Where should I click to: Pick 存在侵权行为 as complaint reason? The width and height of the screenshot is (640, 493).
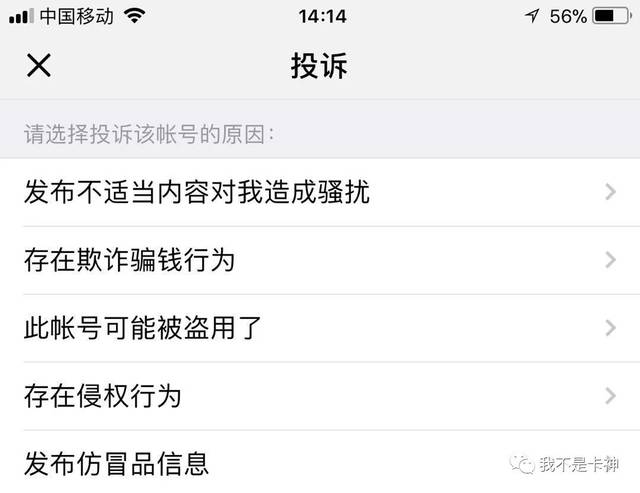(320, 396)
